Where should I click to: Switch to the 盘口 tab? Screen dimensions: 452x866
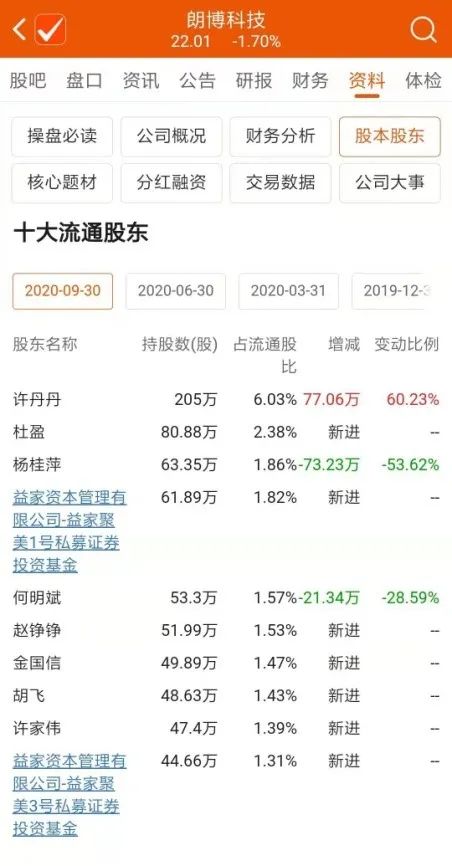[84, 81]
